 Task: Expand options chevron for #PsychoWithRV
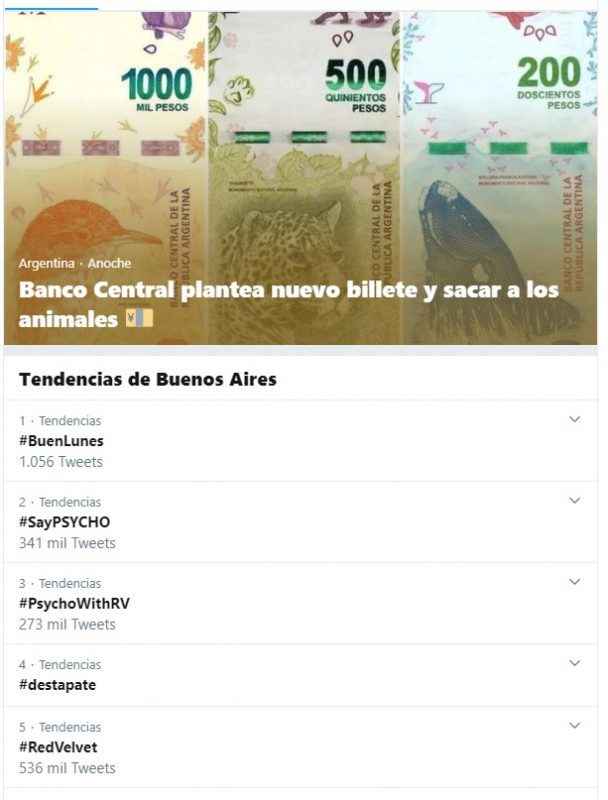575,582
